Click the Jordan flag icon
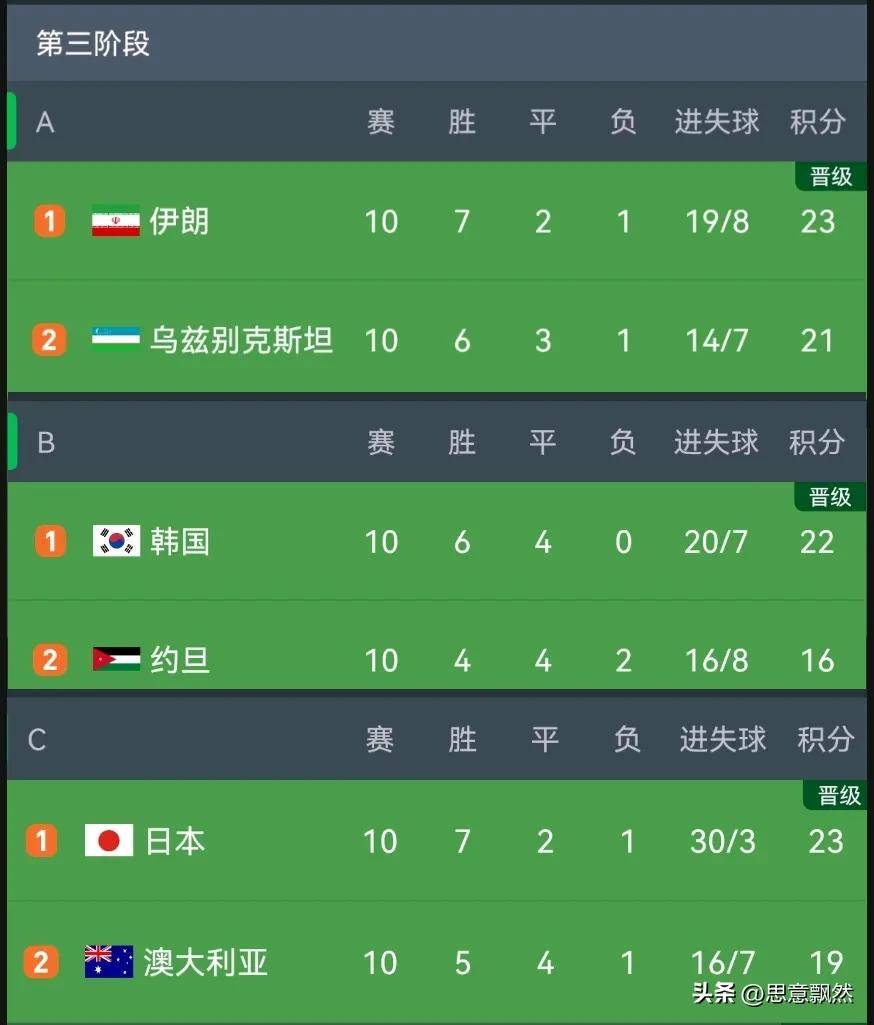Viewport: 874px width, 1025px height. pyautogui.click(x=117, y=660)
